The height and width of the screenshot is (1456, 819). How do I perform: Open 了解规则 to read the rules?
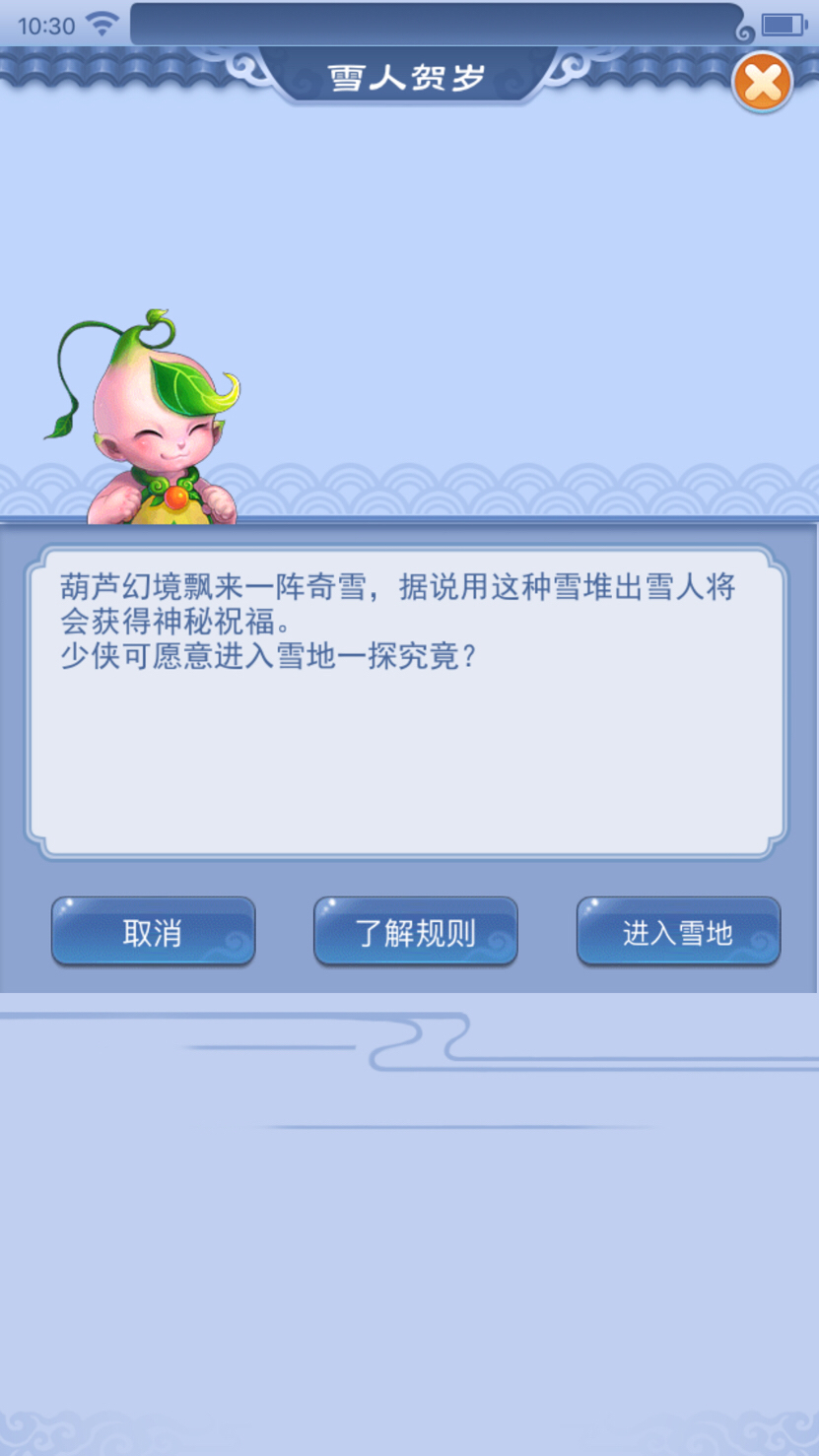(416, 931)
